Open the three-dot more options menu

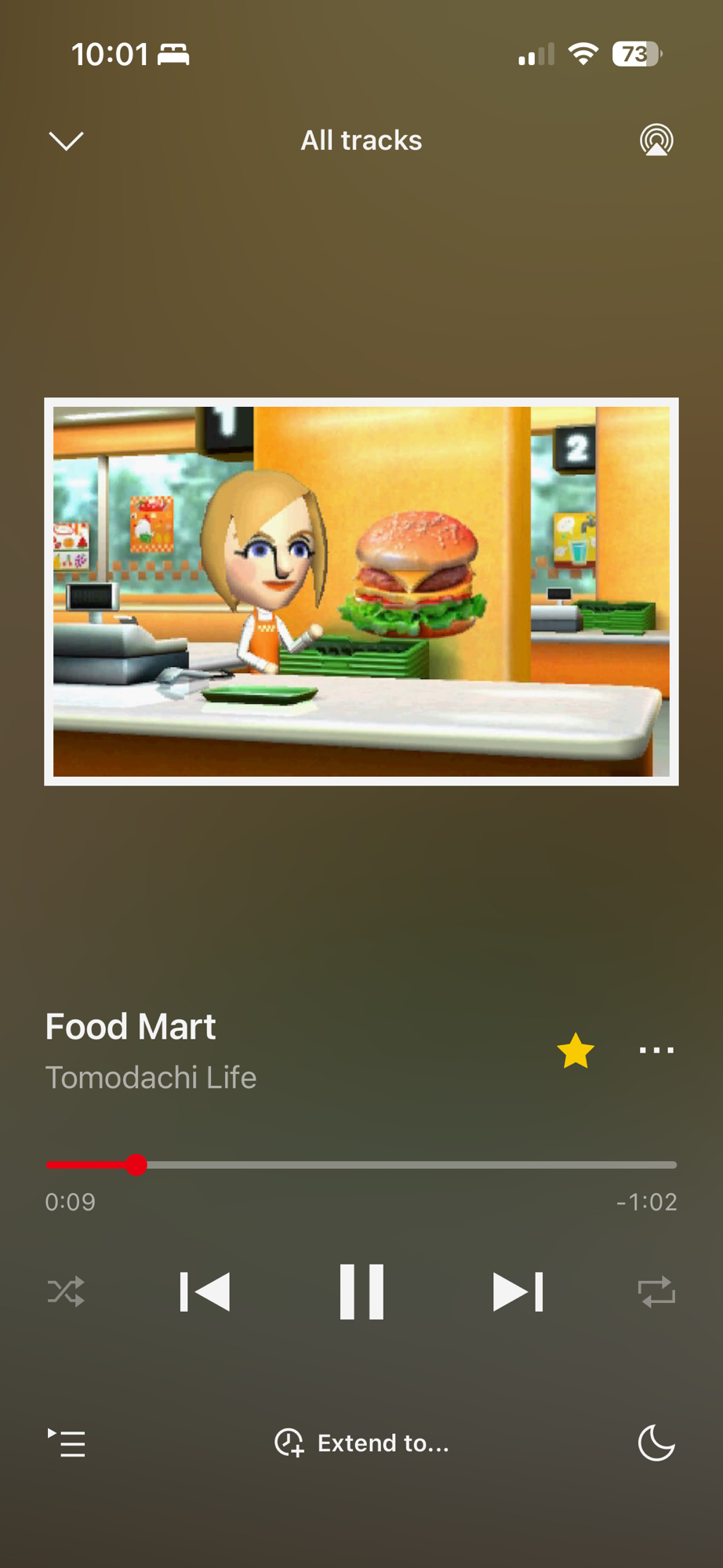pos(656,1051)
